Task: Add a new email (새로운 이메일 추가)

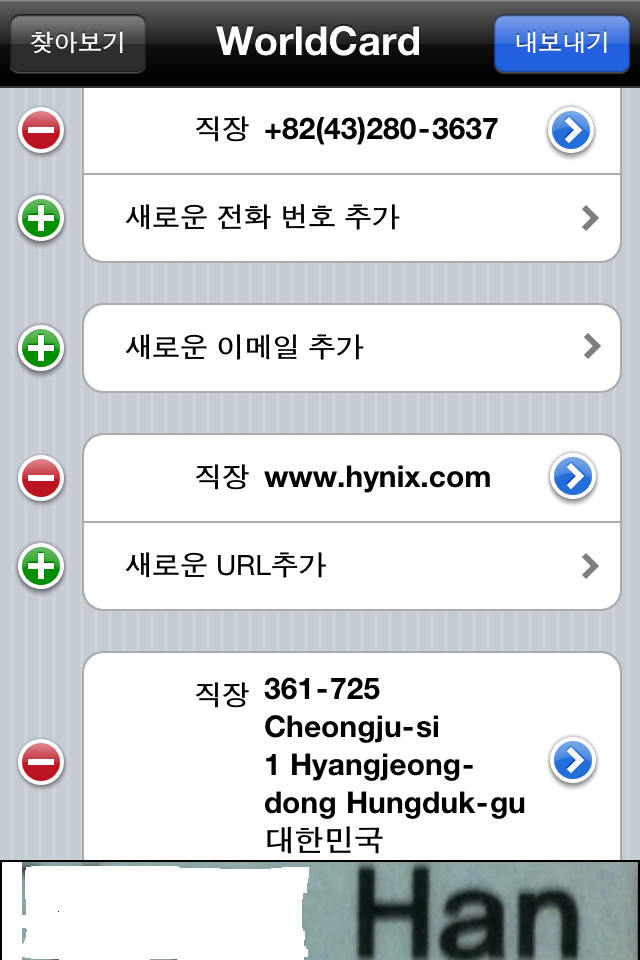Action: 350,347
